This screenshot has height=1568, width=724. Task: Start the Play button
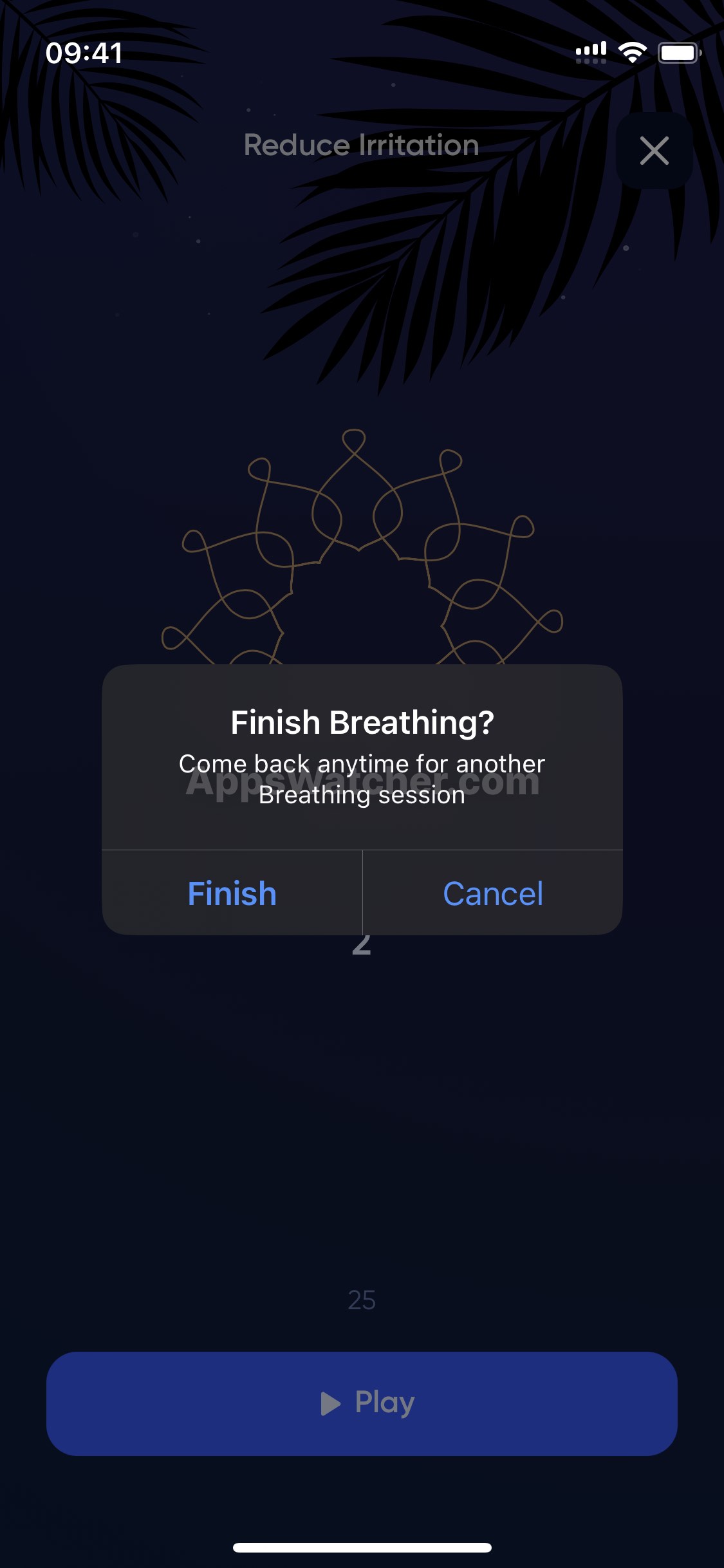(362, 1403)
